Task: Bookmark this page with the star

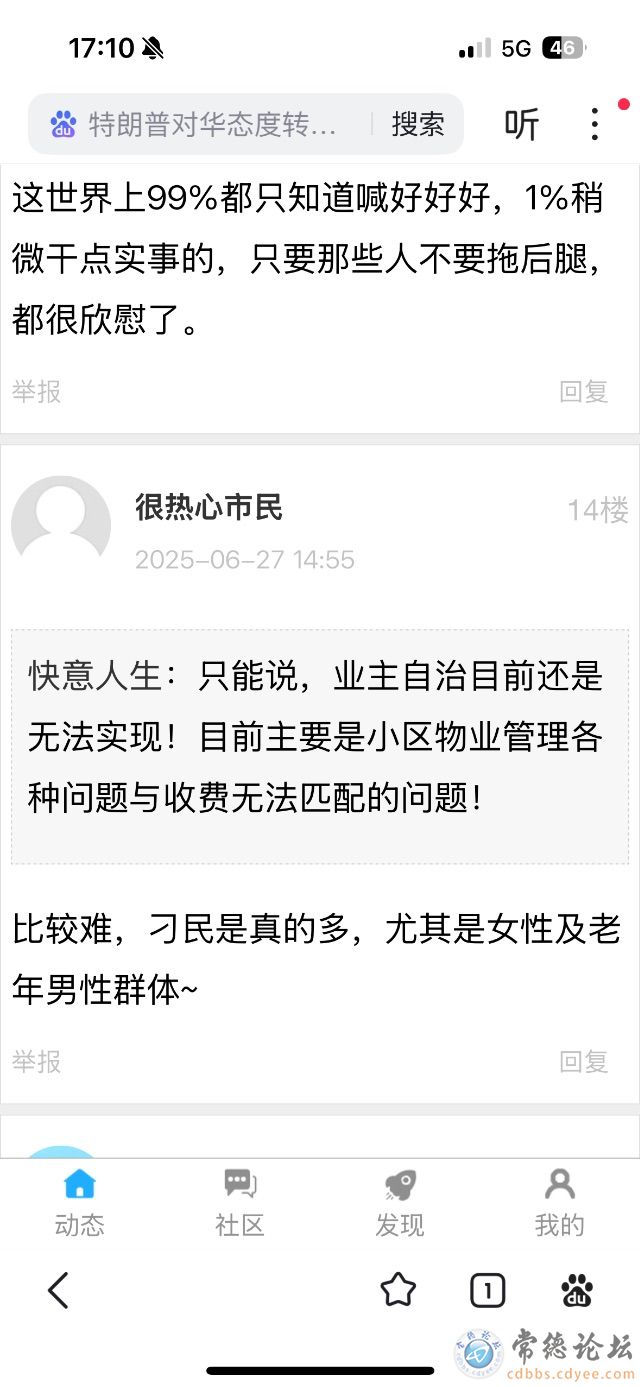Action: click(398, 1290)
